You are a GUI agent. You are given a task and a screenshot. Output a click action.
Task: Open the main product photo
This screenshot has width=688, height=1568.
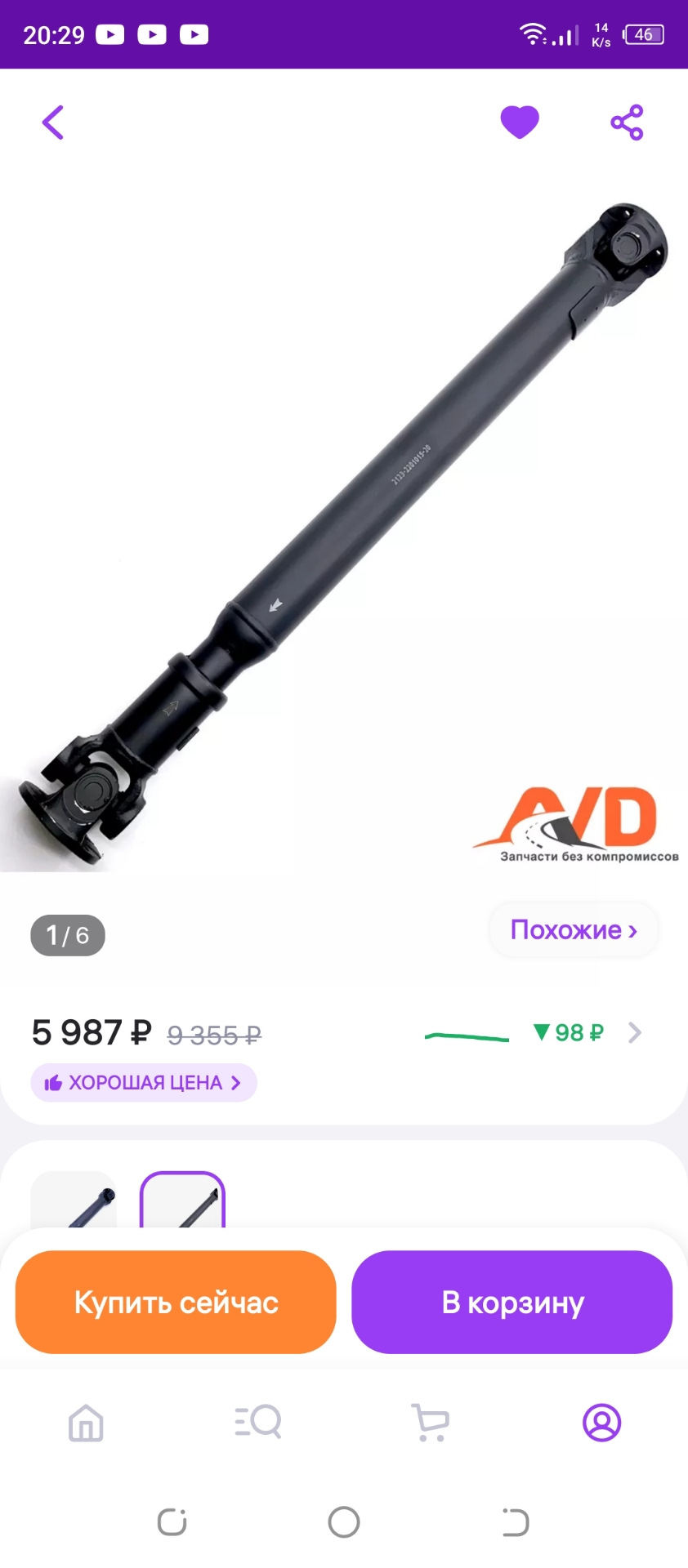click(343, 531)
